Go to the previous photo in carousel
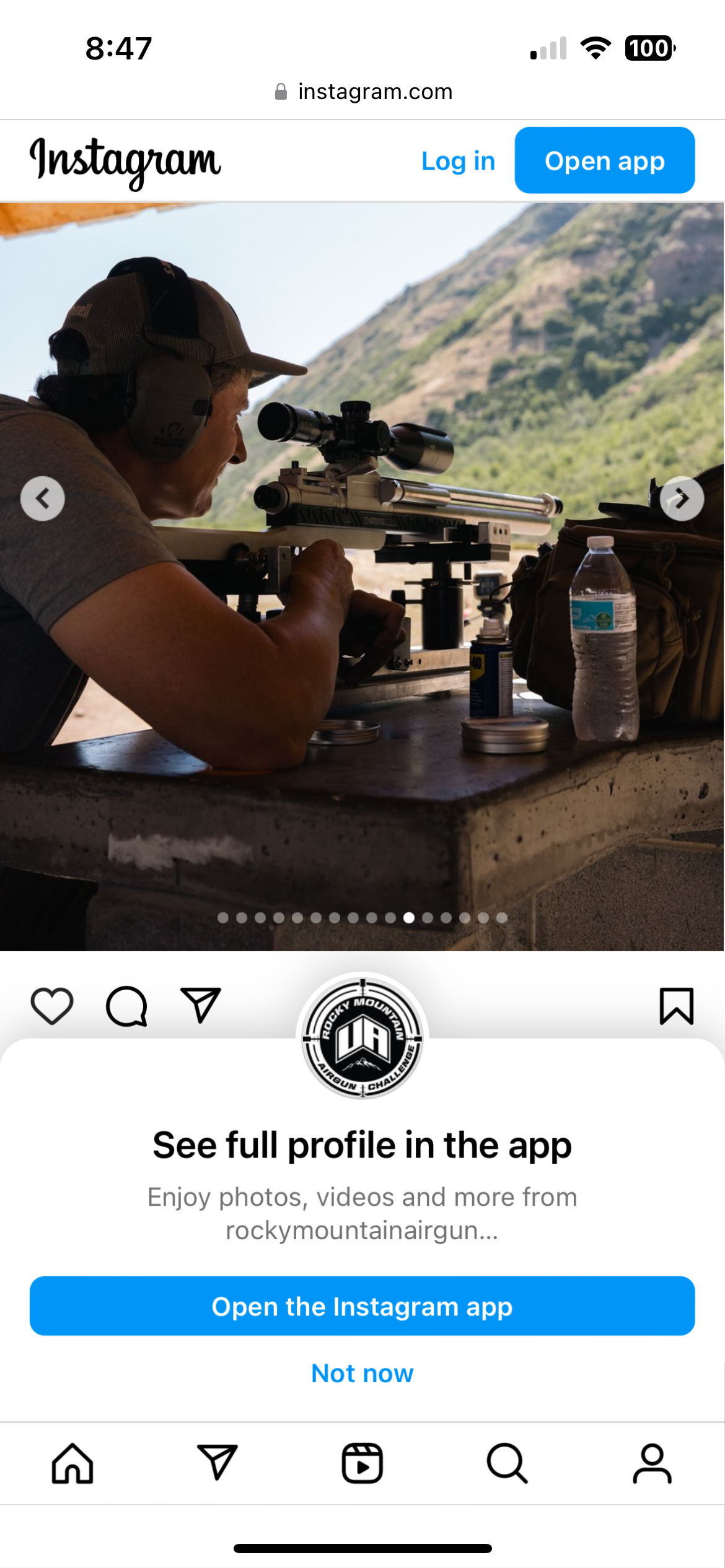The image size is (725, 1568). (x=42, y=499)
